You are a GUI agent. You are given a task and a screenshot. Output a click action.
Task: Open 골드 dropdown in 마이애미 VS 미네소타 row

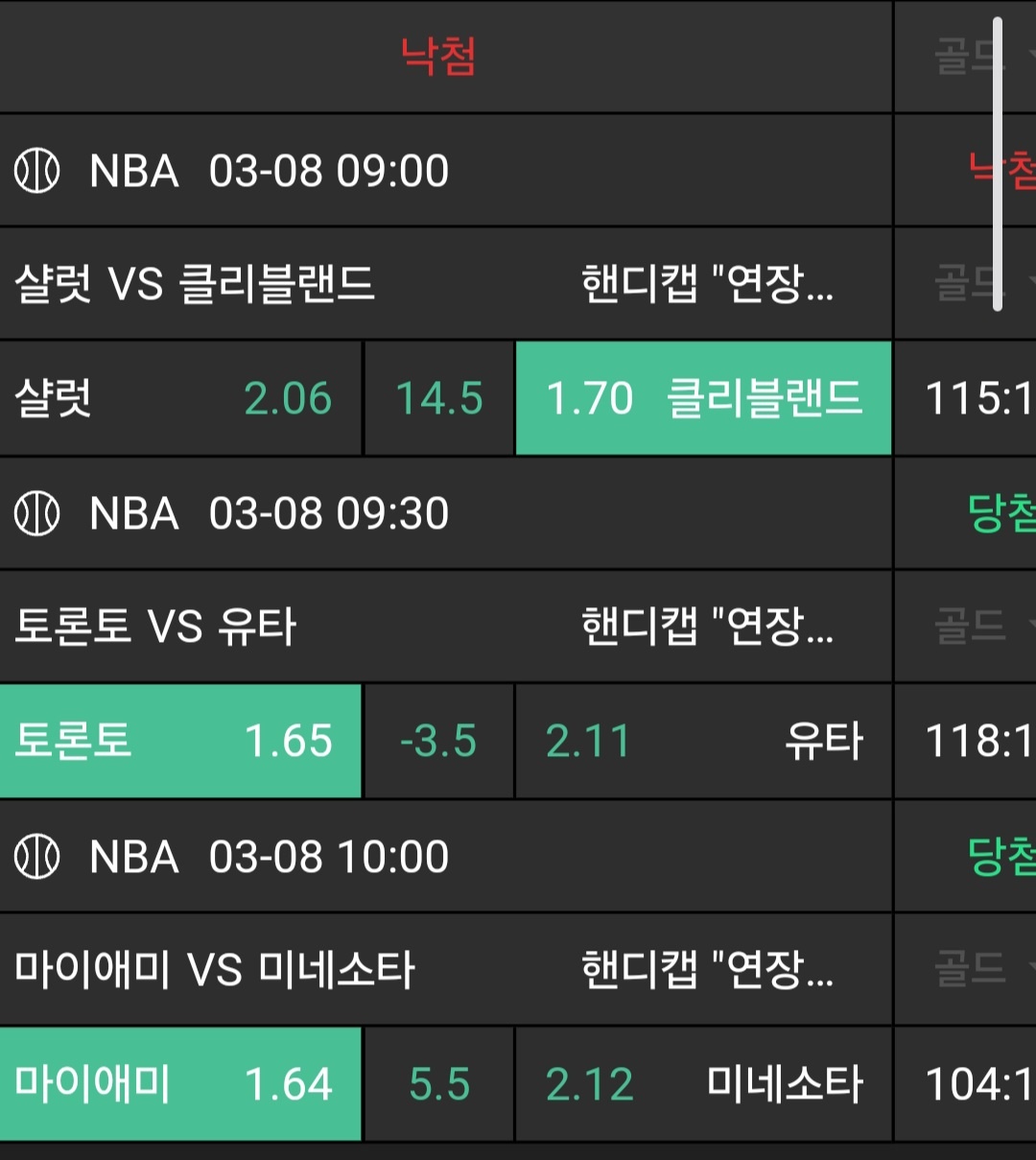[971, 969]
